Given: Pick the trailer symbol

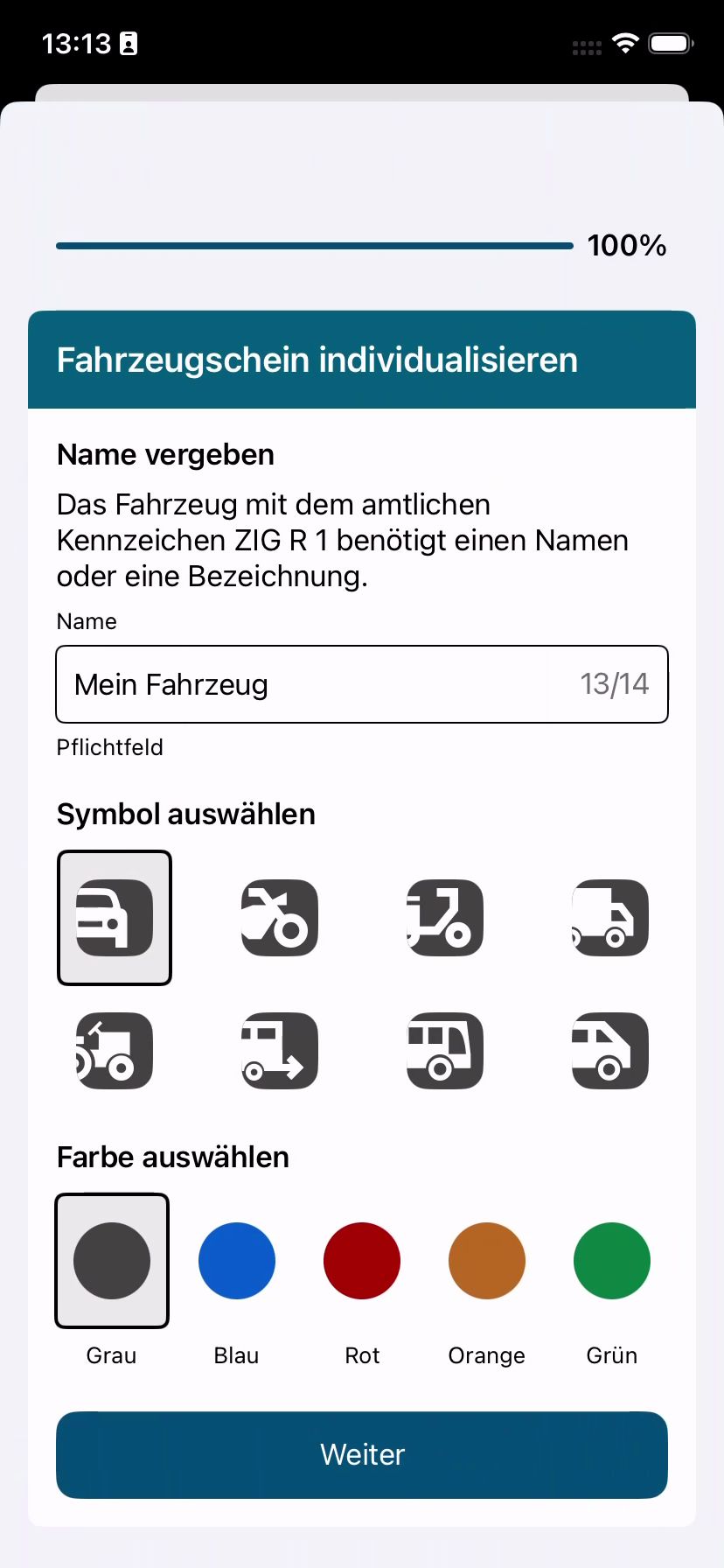Looking at the screenshot, I should (280, 1051).
